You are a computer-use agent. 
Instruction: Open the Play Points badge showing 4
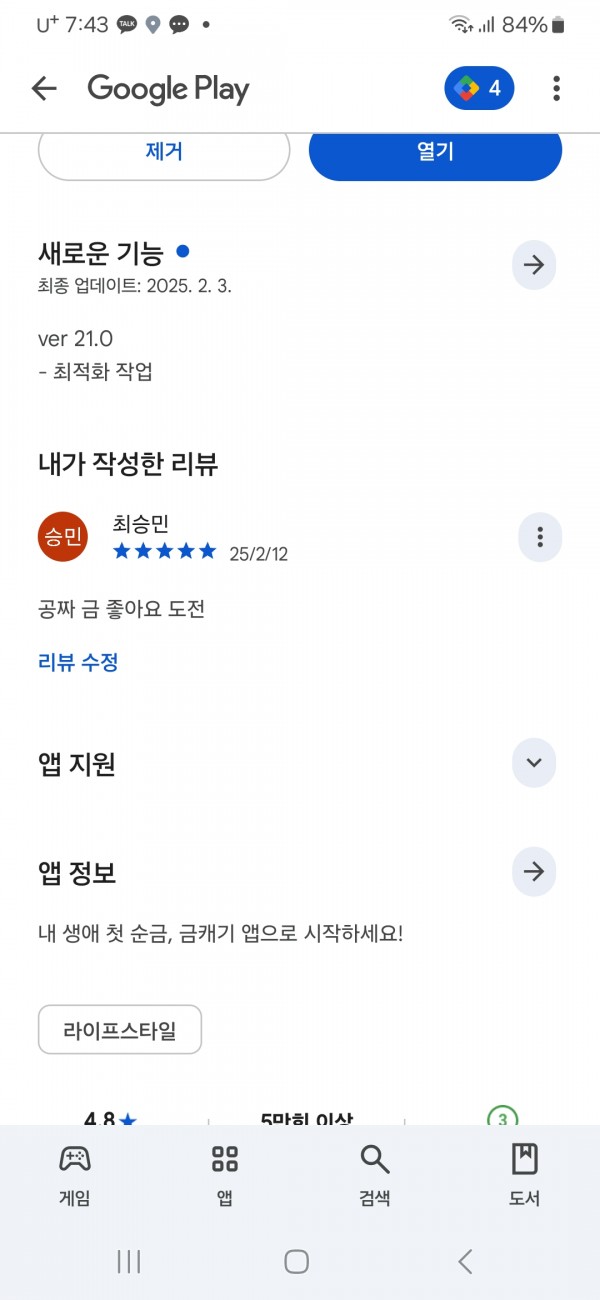tap(479, 89)
